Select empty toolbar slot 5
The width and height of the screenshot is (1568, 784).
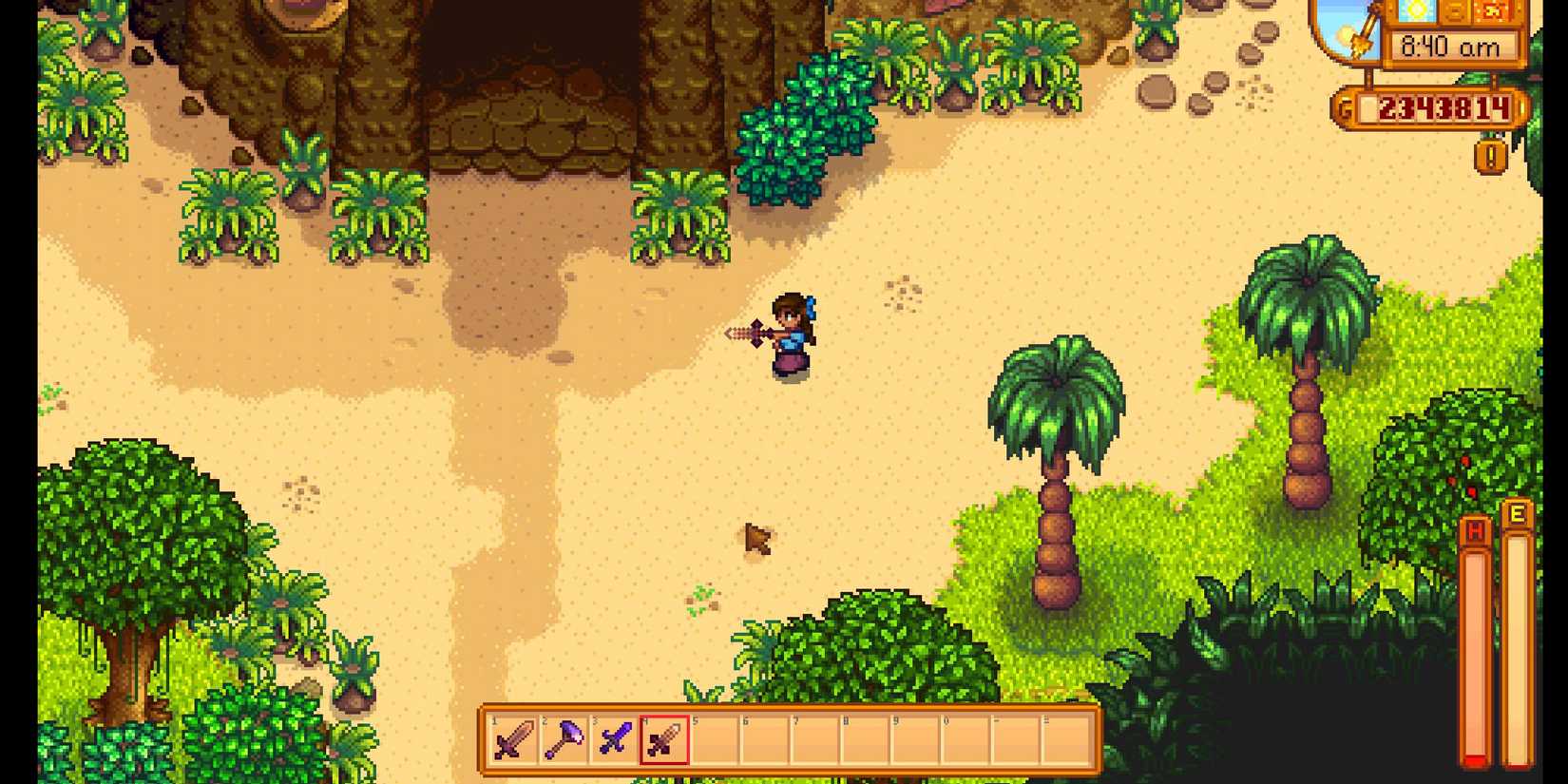(715, 739)
